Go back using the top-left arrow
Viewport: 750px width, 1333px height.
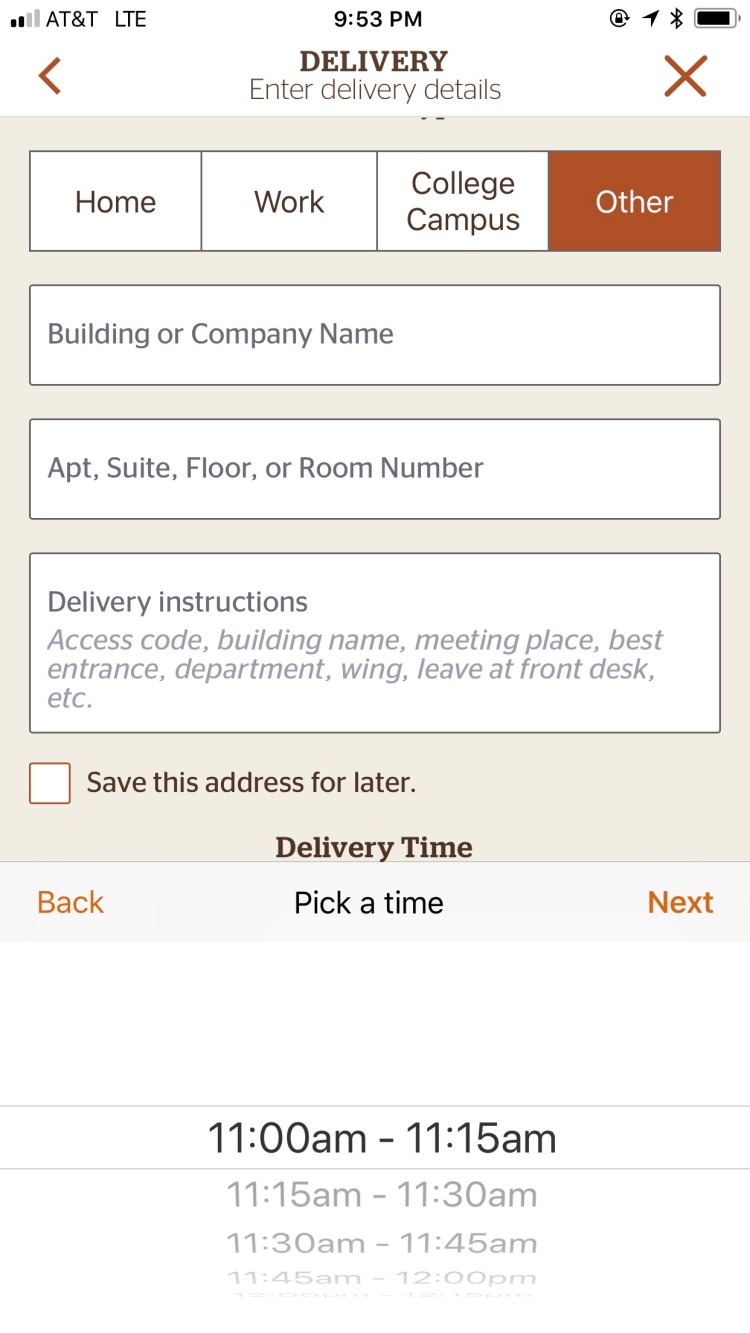tap(50, 76)
